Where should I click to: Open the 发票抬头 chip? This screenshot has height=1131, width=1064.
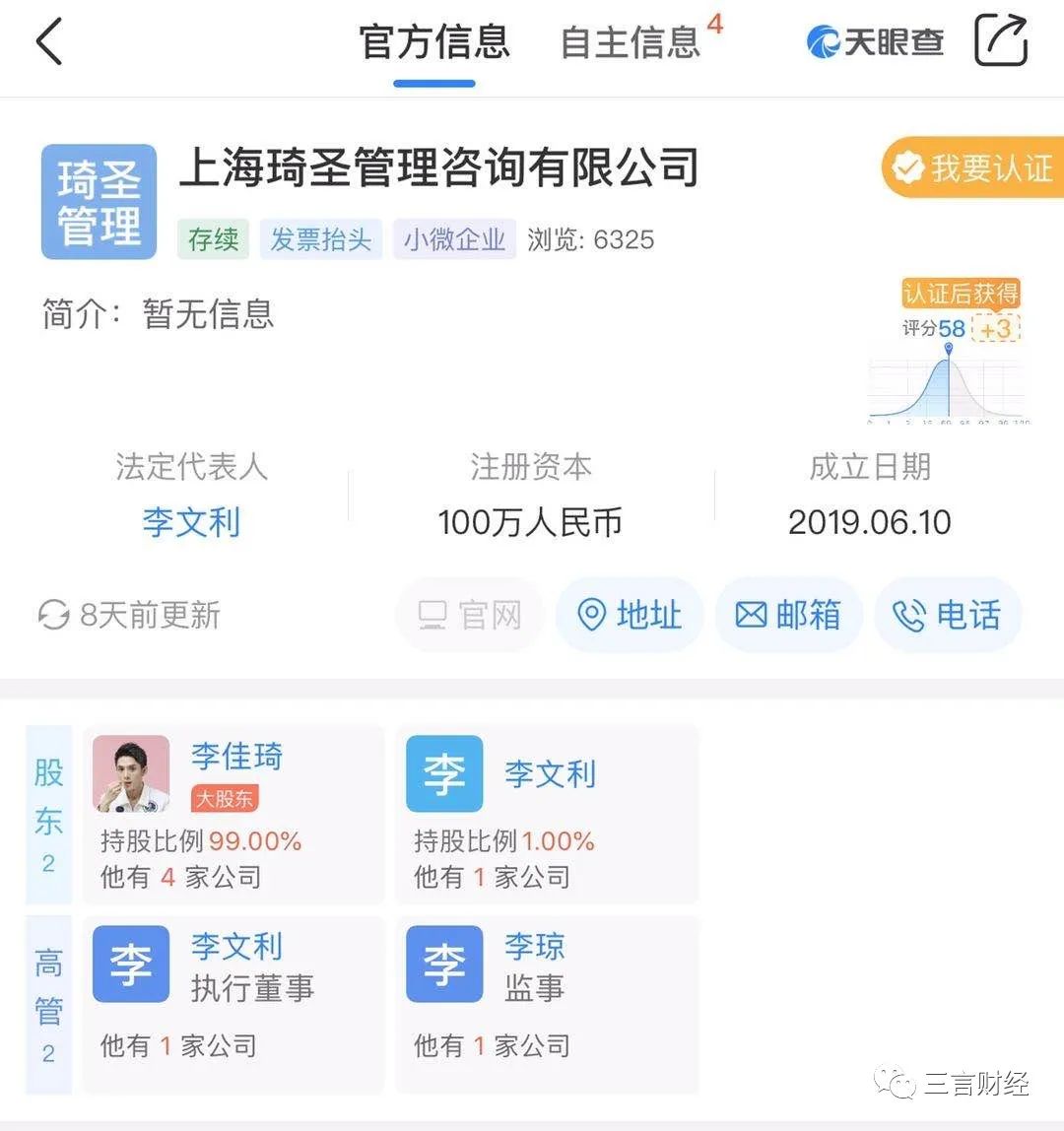coord(321,239)
